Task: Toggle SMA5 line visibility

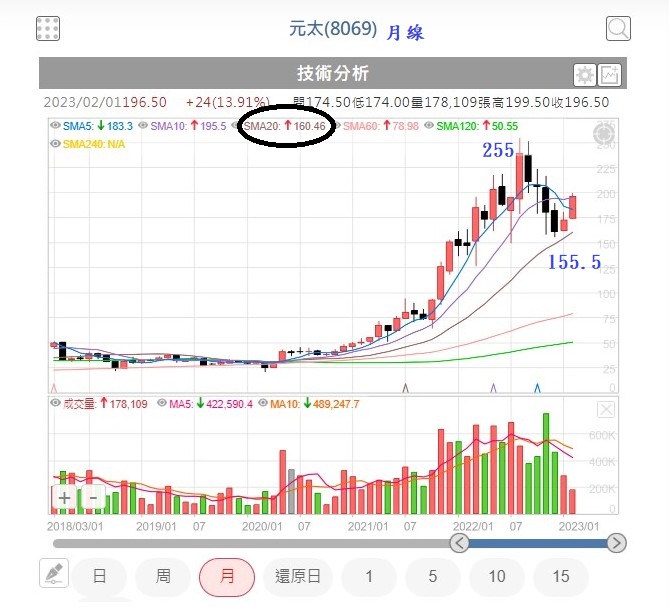Action: (55, 125)
